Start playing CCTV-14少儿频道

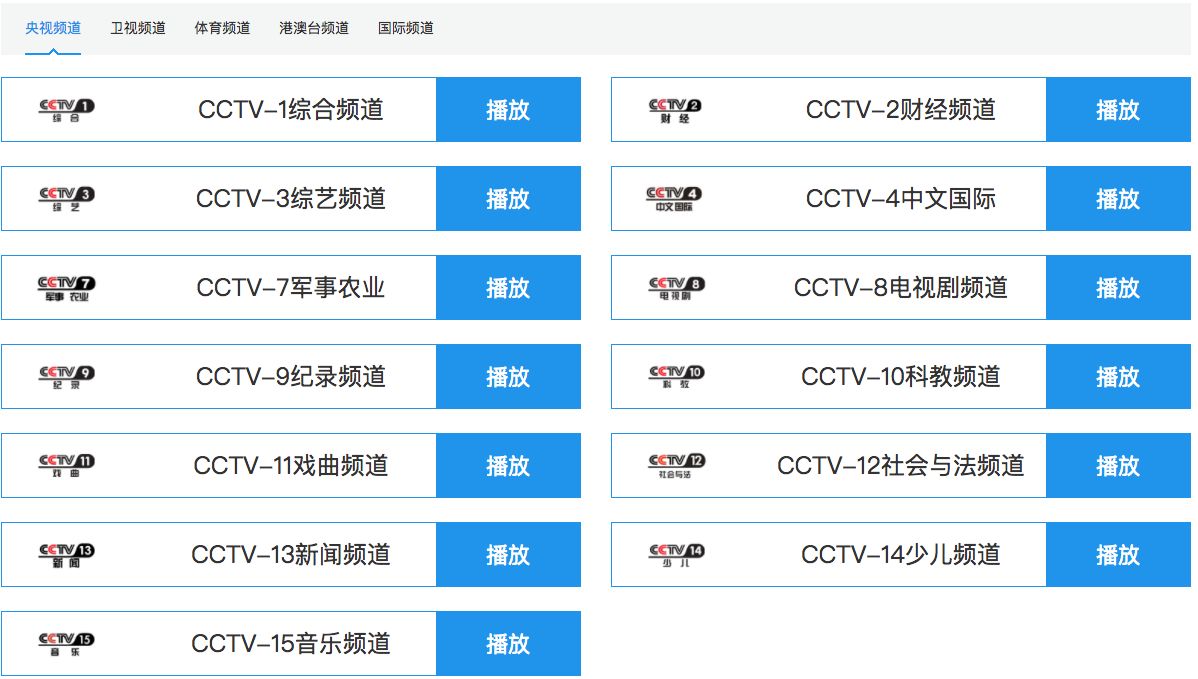click(x=1118, y=555)
